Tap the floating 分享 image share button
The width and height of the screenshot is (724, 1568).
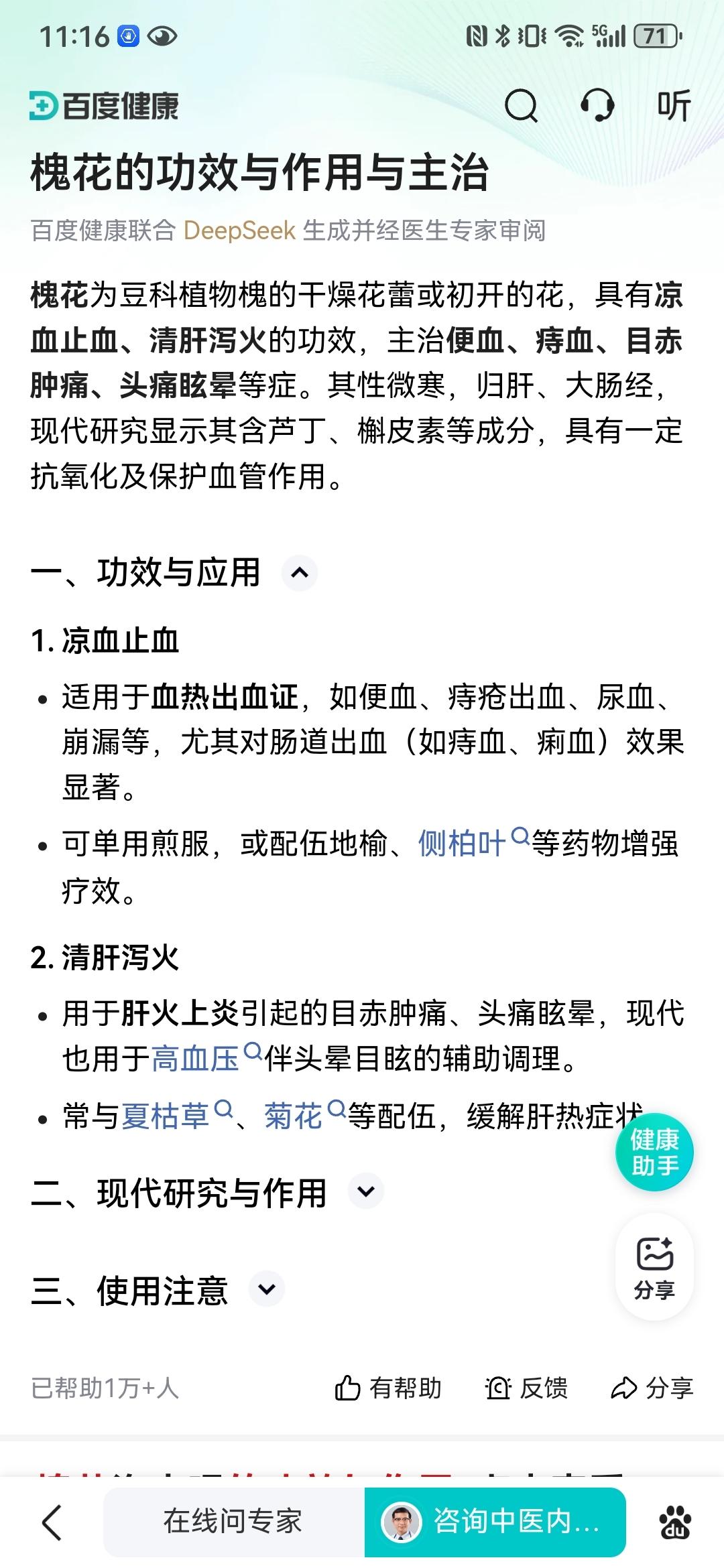(654, 1267)
